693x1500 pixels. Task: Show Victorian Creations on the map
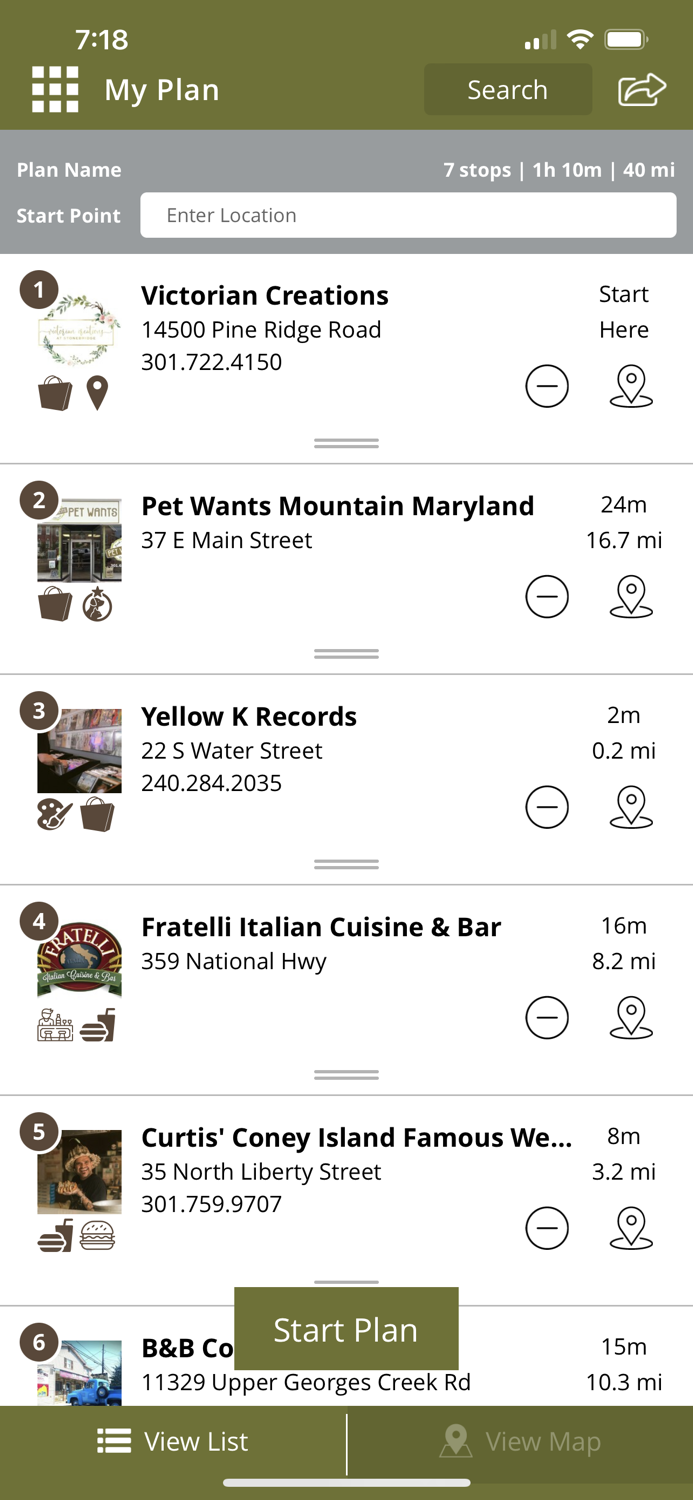click(x=631, y=386)
